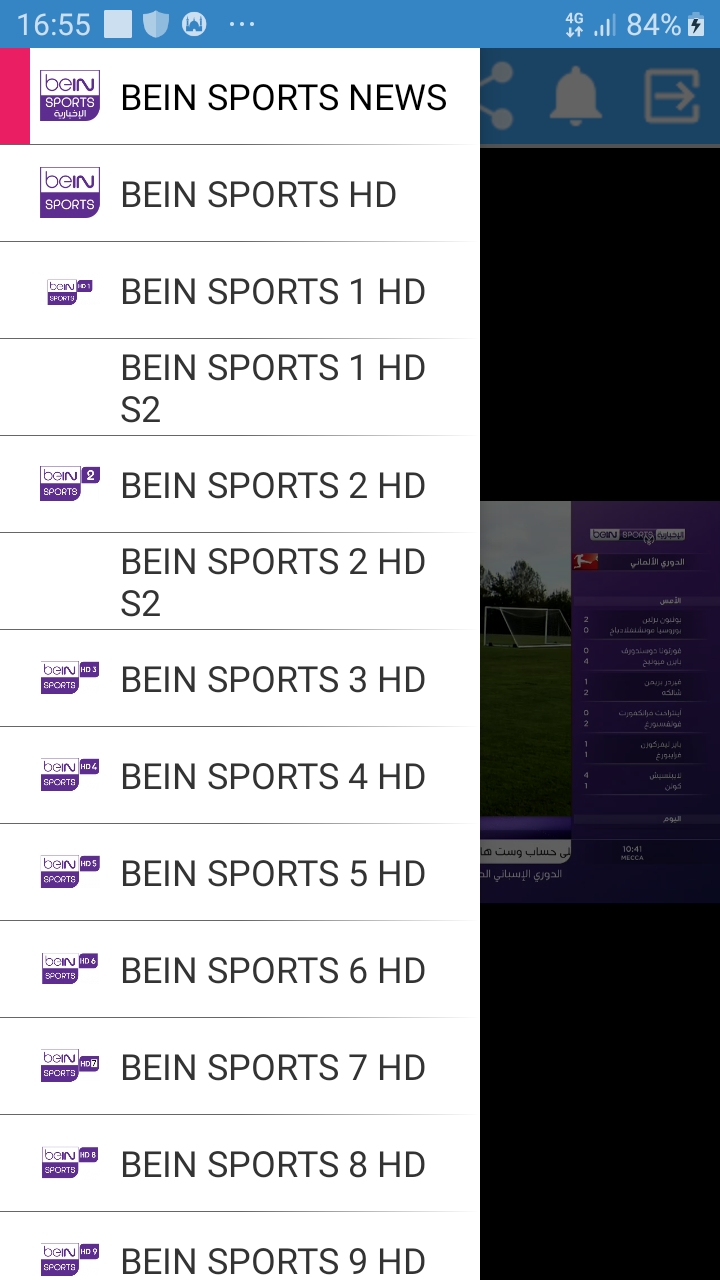The height and width of the screenshot is (1280, 720).
Task: Open BEIN SPORTS 1 HD S2
Action: [240, 388]
